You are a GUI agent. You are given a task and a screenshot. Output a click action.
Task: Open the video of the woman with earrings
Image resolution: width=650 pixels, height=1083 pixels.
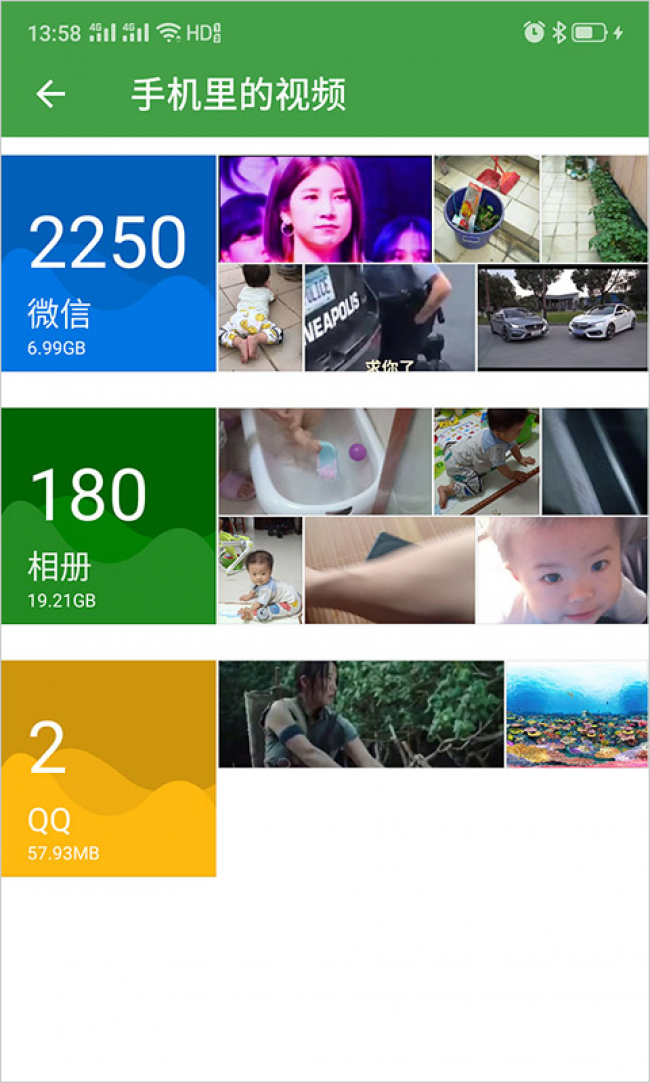(325, 209)
